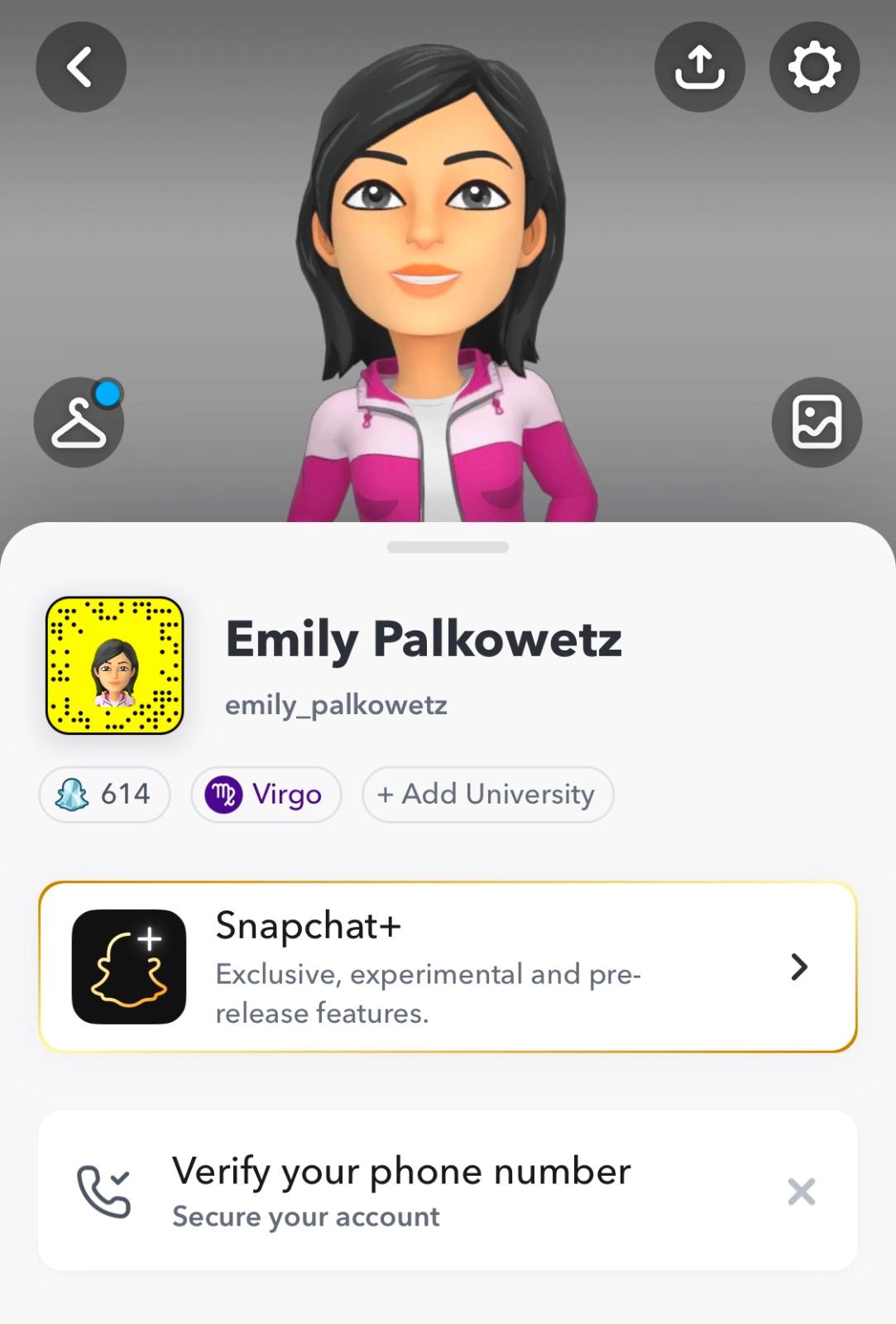Open the Virgo zodiac chip
The image size is (896, 1324).
click(266, 794)
